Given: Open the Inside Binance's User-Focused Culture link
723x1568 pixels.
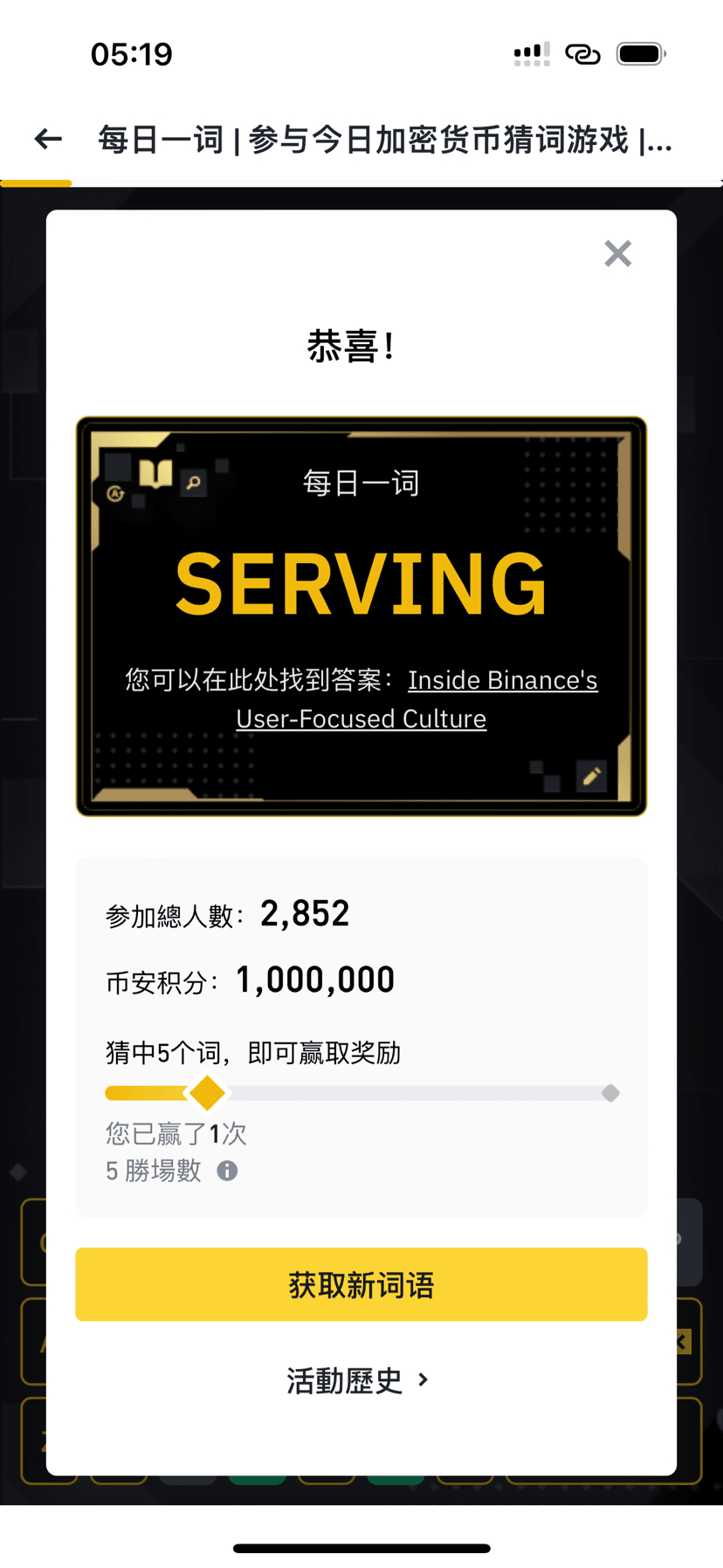Looking at the screenshot, I should 502,680.
